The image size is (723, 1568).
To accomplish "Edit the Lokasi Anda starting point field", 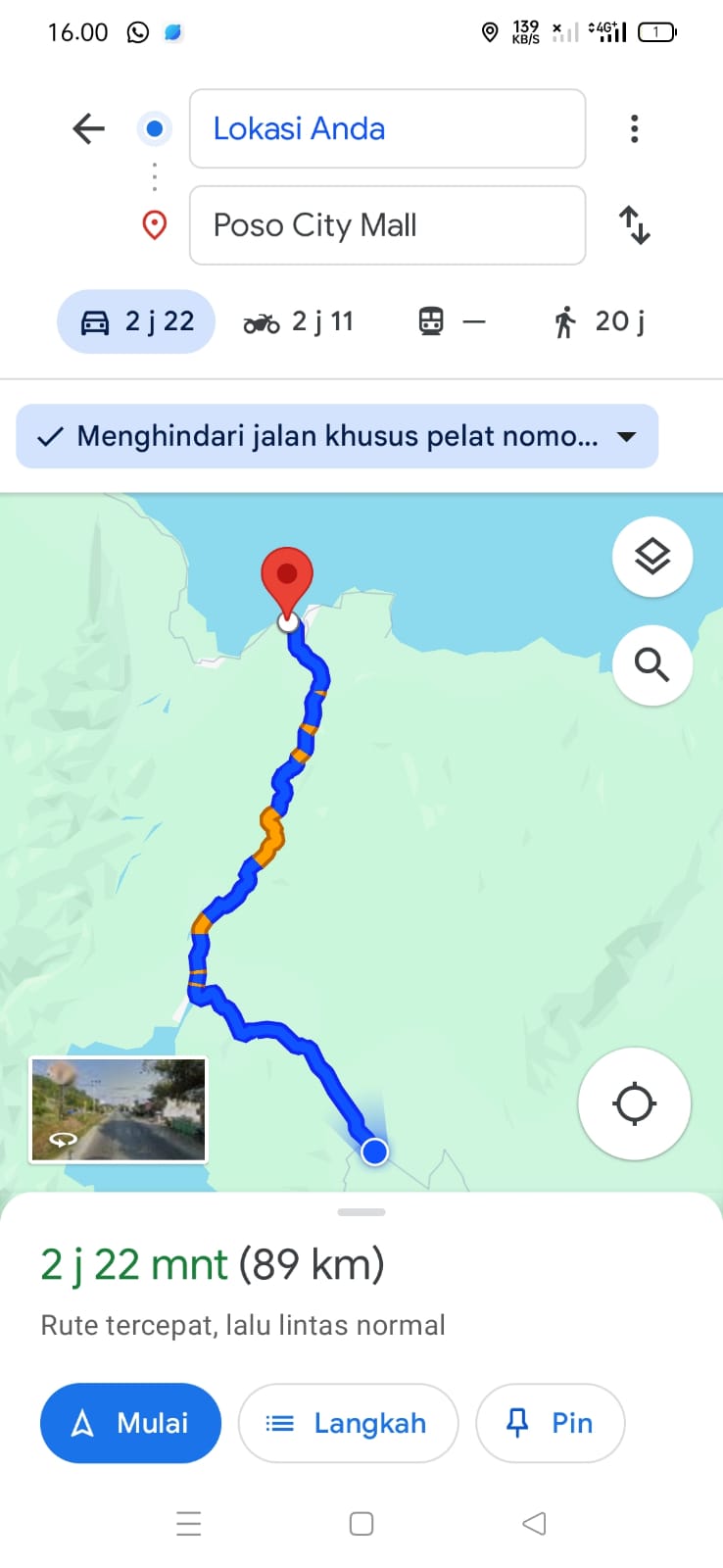I will (387, 128).
